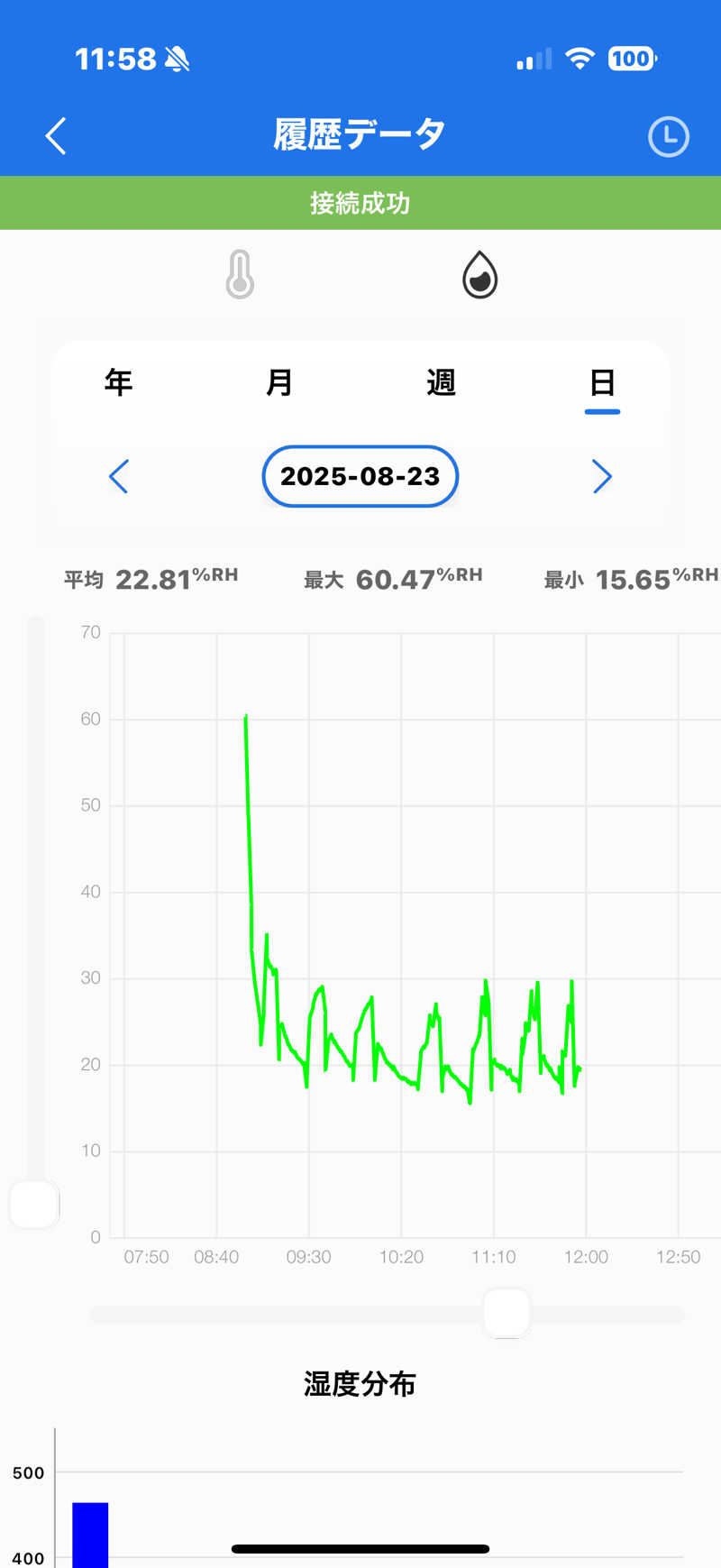Image resolution: width=721 pixels, height=1568 pixels.
Task: Go back from 履歴データ screen
Action: pyautogui.click(x=56, y=136)
